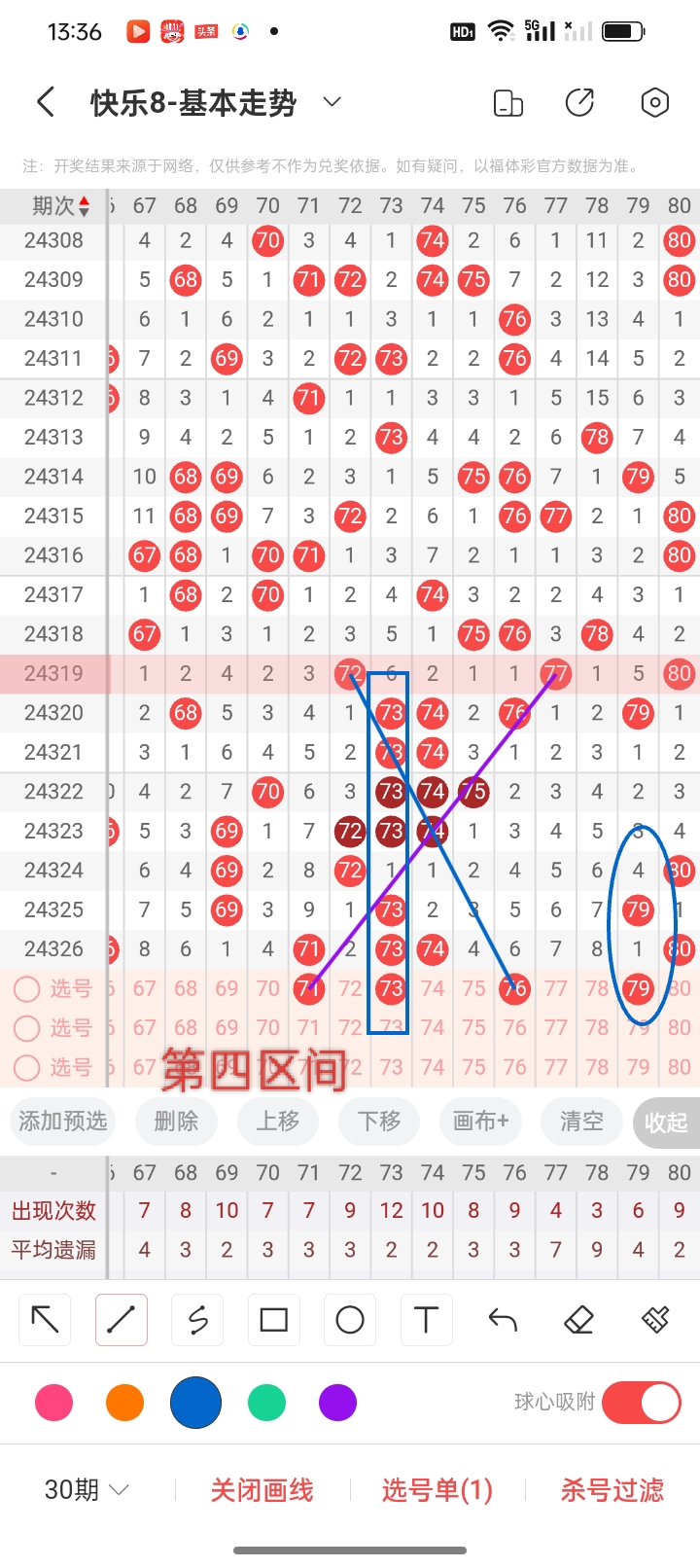The height and width of the screenshot is (1568, 700).
Task: Tap row 24319 highlighted in pink
Action: (53, 673)
